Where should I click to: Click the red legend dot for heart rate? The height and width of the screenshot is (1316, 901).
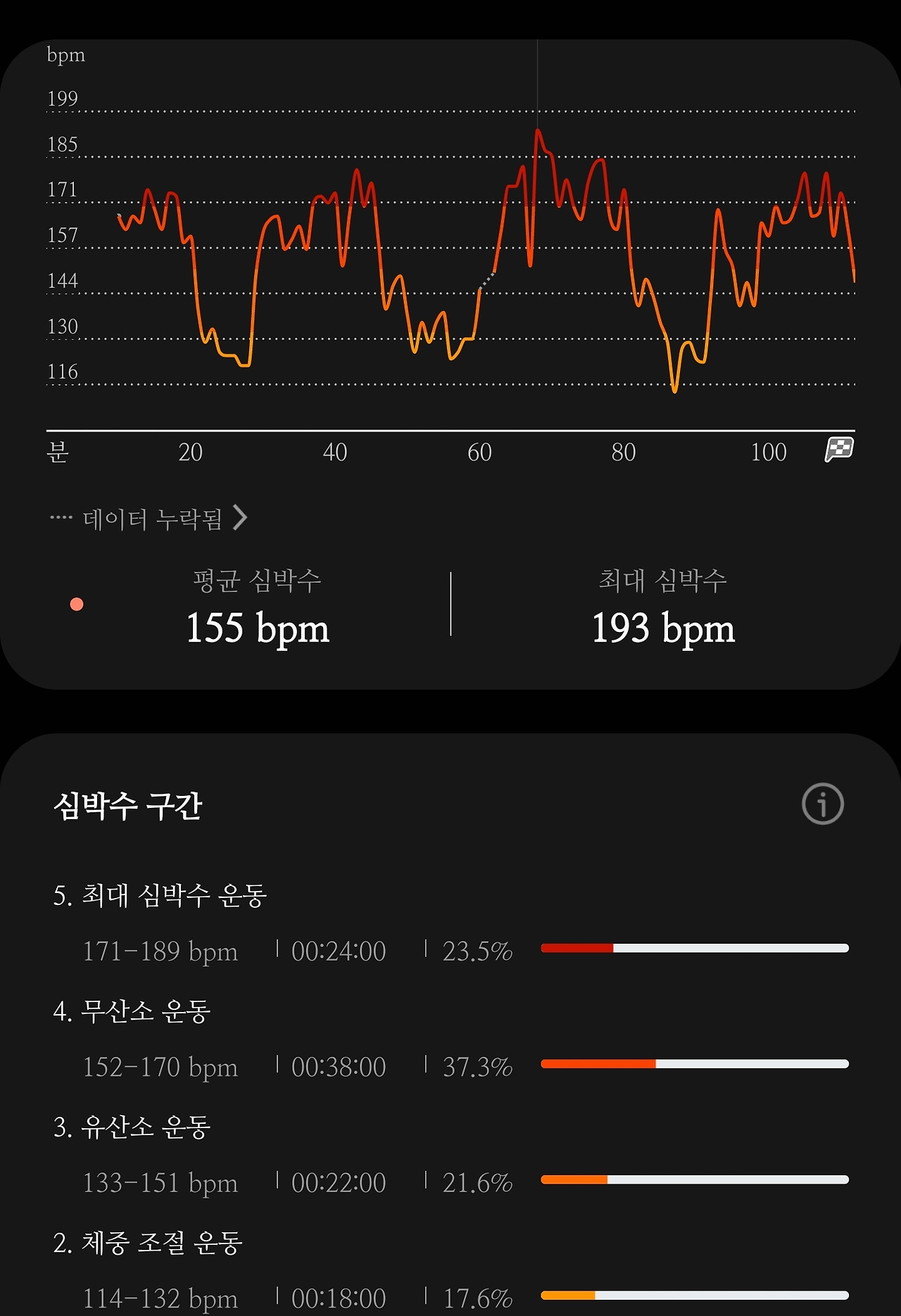tap(76, 604)
